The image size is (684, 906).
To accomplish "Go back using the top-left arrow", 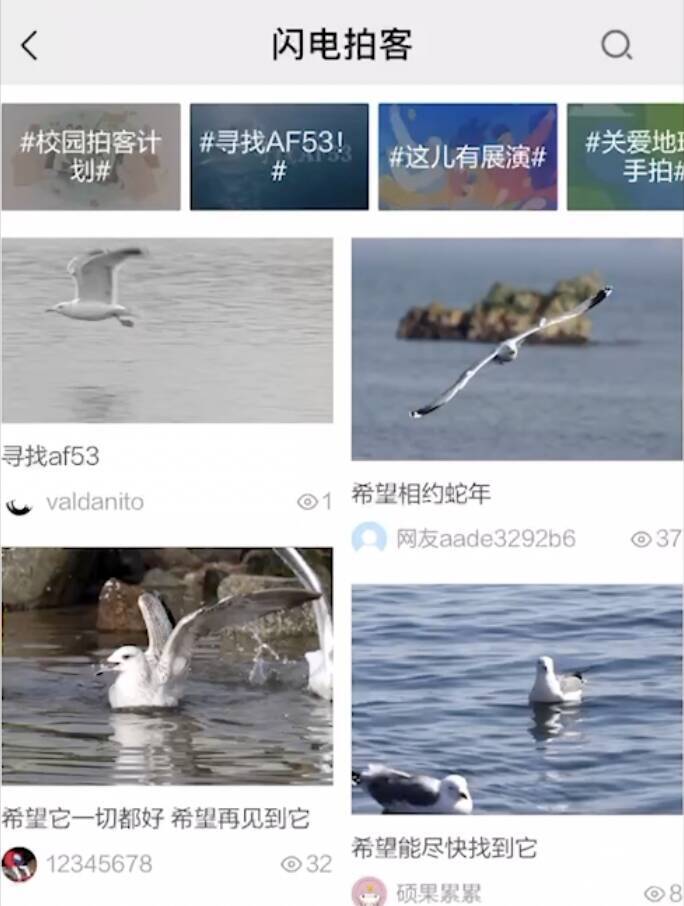I will (29, 45).
